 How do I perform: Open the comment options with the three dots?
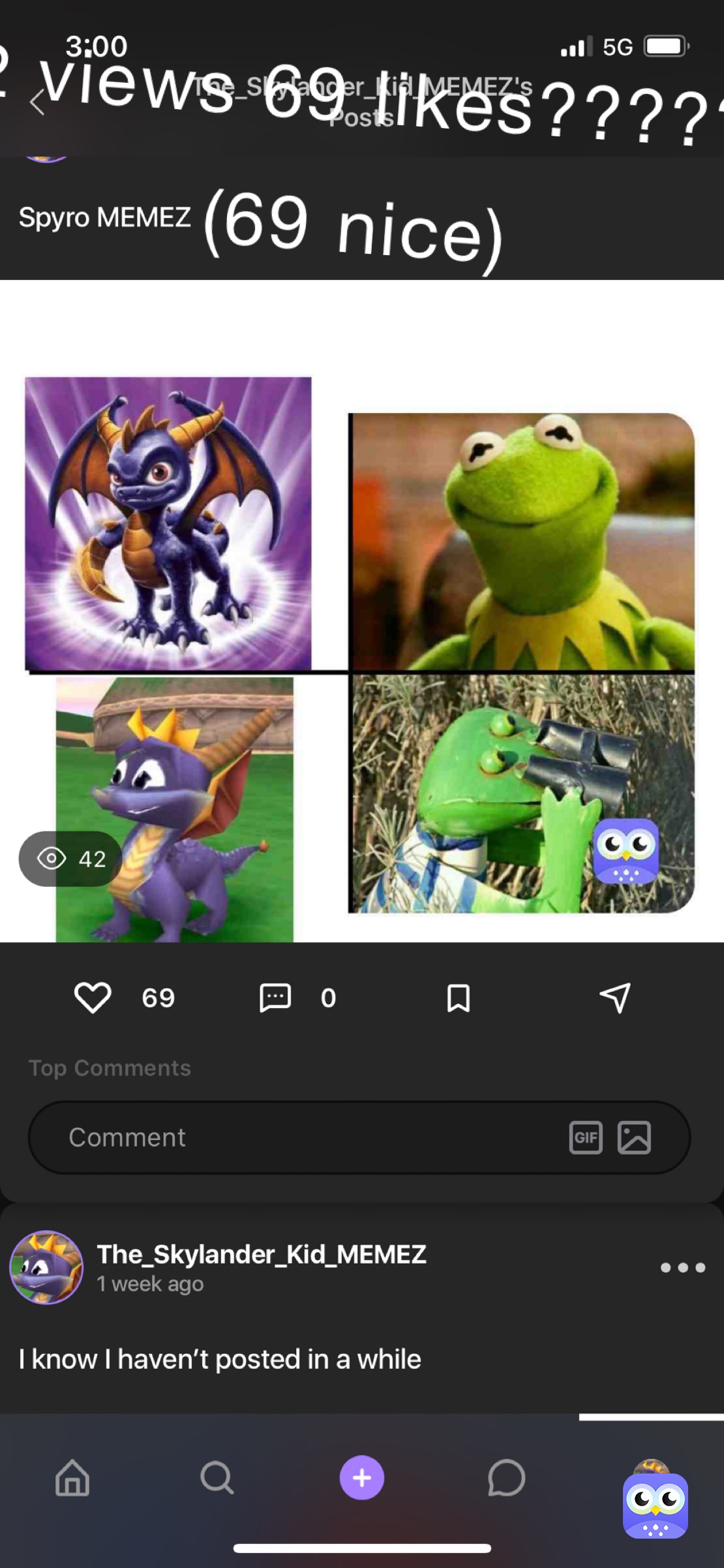pyautogui.click(x=682, y=1267)
